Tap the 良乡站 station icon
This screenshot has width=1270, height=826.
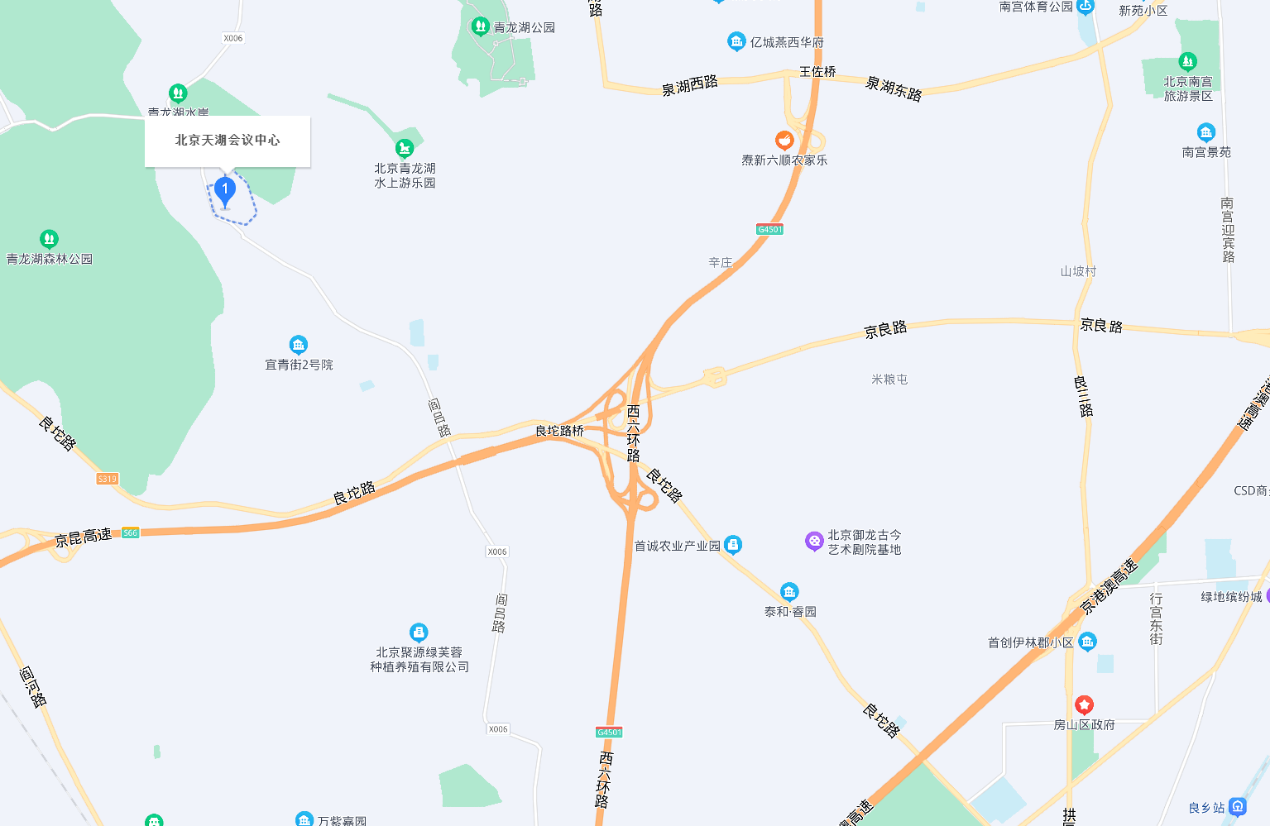coord(1238,806)
